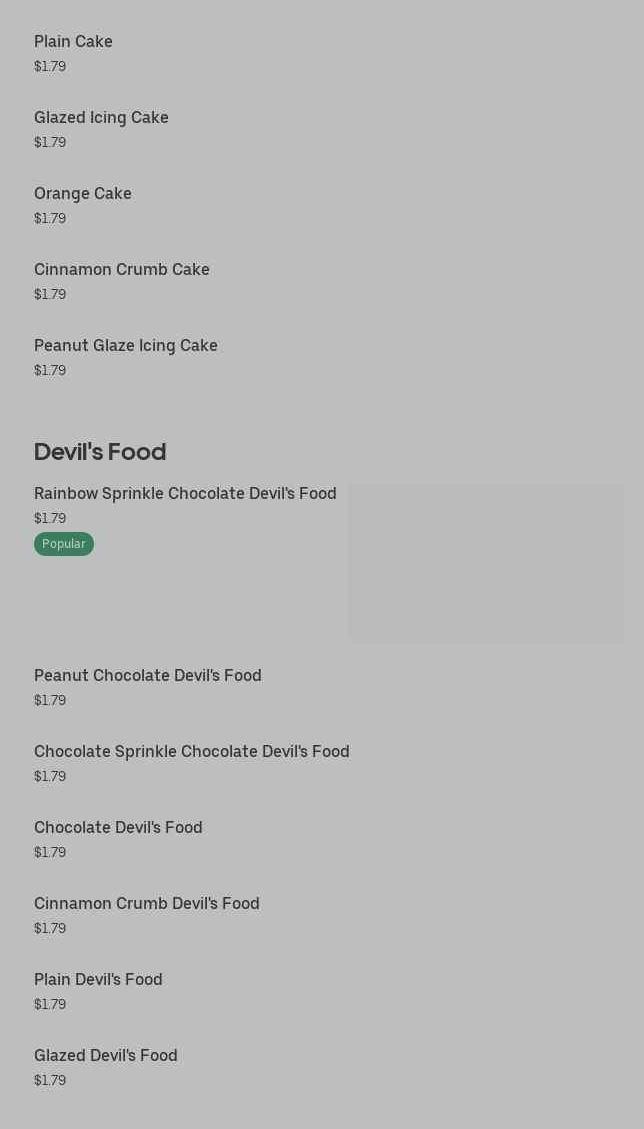Pick Cinnamon Crumb Devil's Food
The height and width of the screenshot is (1129, 644).
click(x=147, y=904)
